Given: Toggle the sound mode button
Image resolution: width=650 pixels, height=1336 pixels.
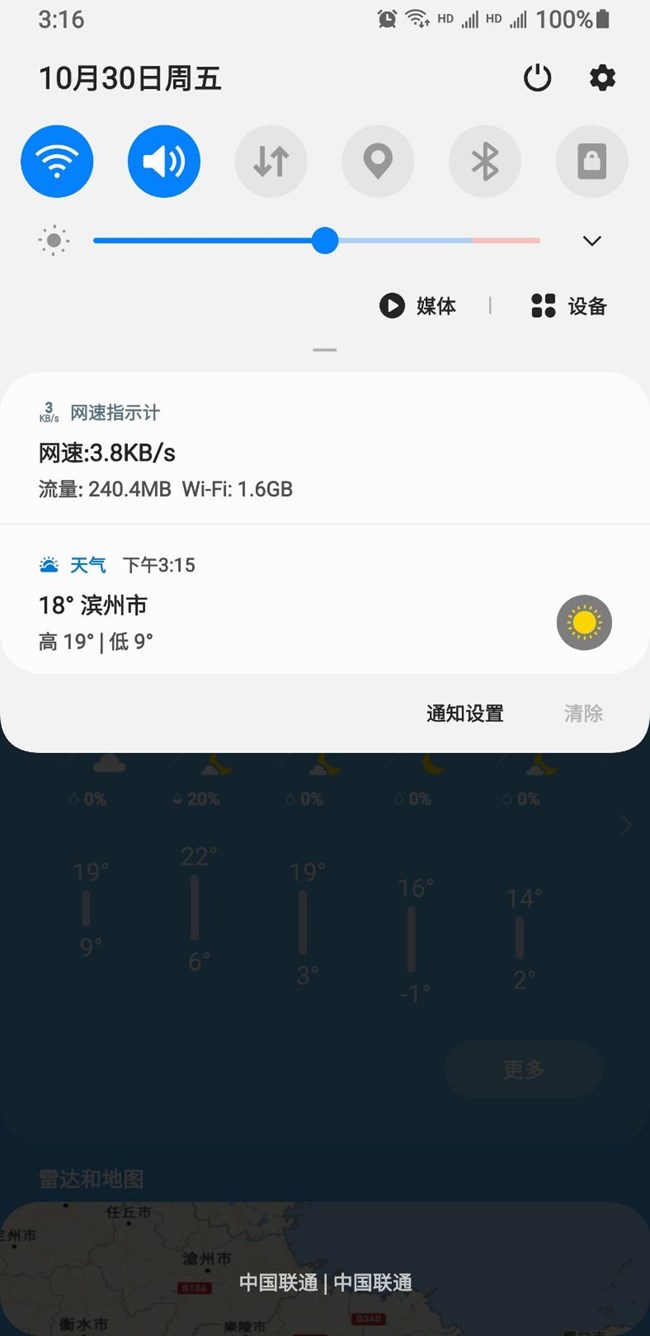Looking at the screenshot, I should coord(164,161).
